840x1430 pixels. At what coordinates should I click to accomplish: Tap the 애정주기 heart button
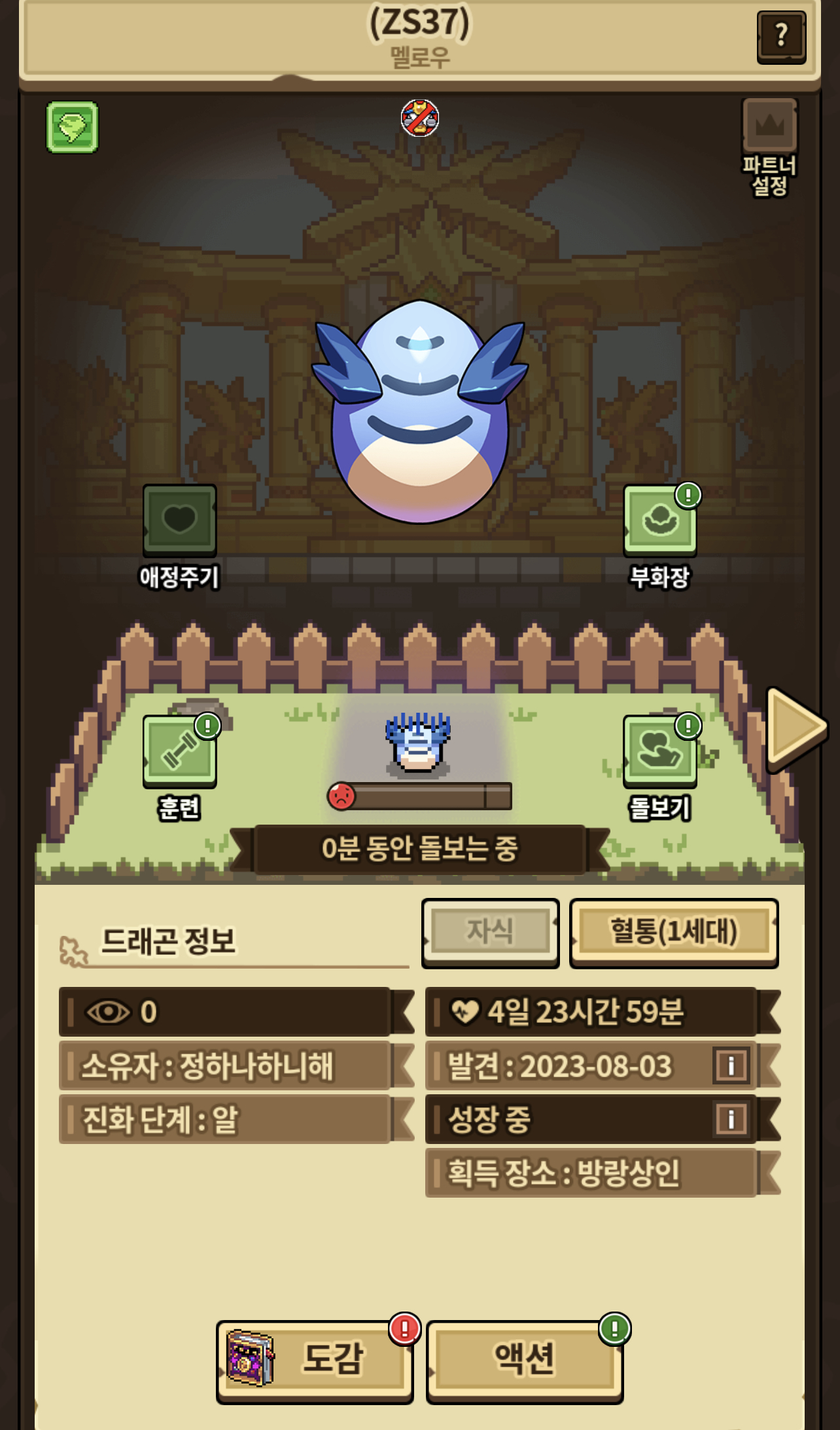179,520
